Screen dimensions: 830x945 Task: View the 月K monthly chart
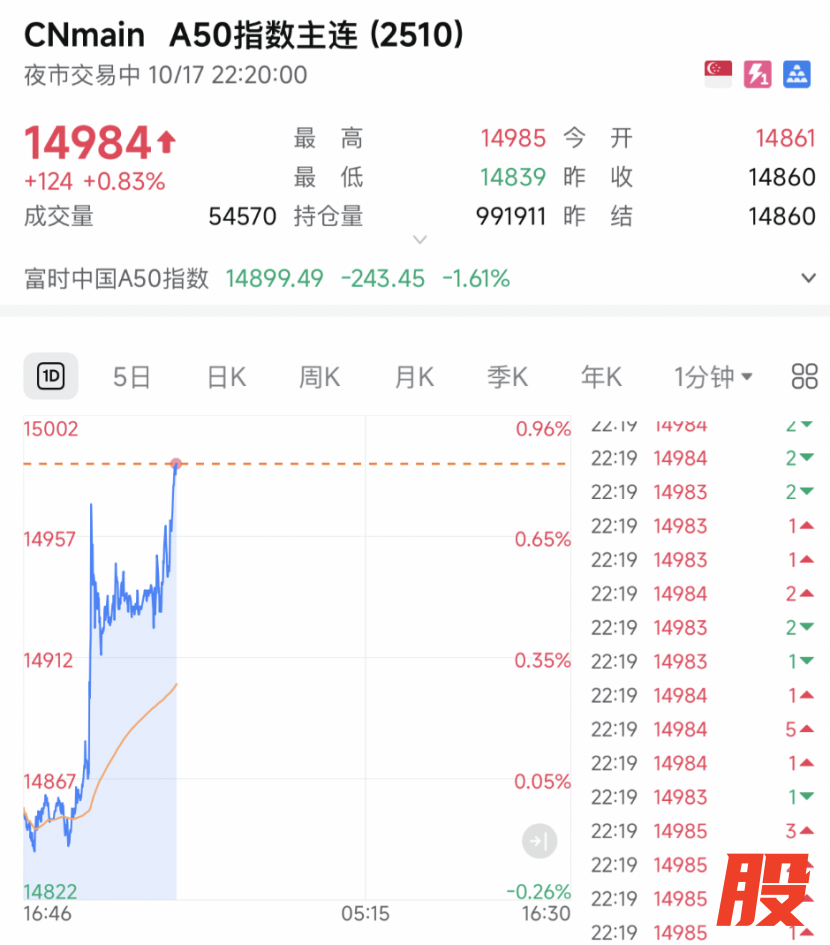tap(413, 377)
